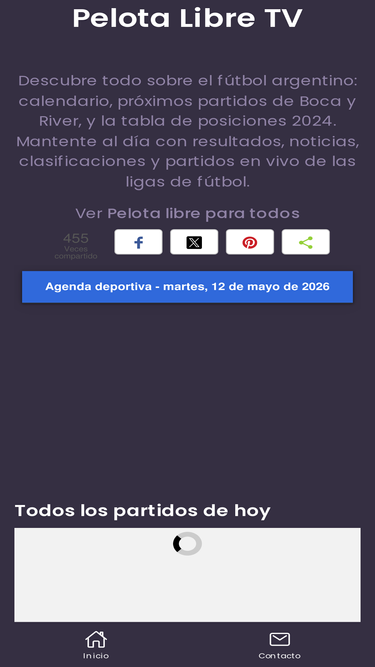Screen dimensions: 375x667
Task: Go to the Inicio tab
Action: point(96,645)
